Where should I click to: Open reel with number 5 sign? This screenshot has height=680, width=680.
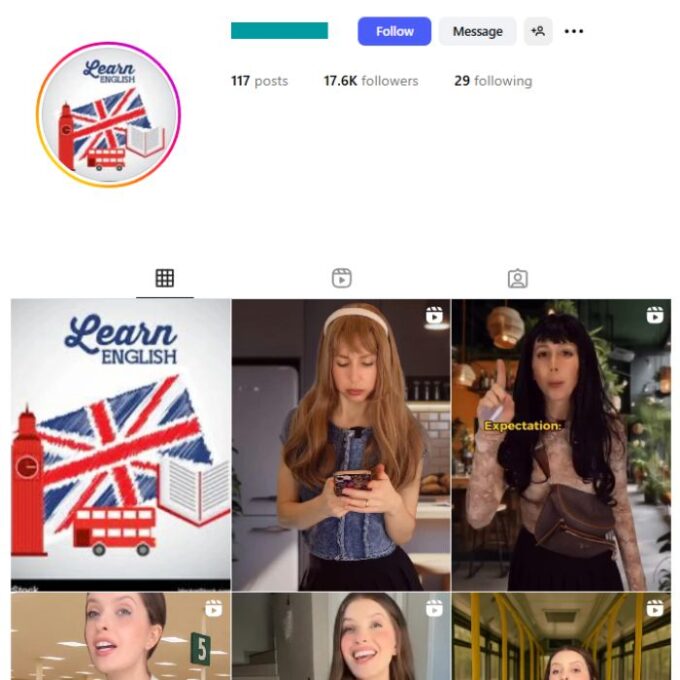(x=120, y=637)
